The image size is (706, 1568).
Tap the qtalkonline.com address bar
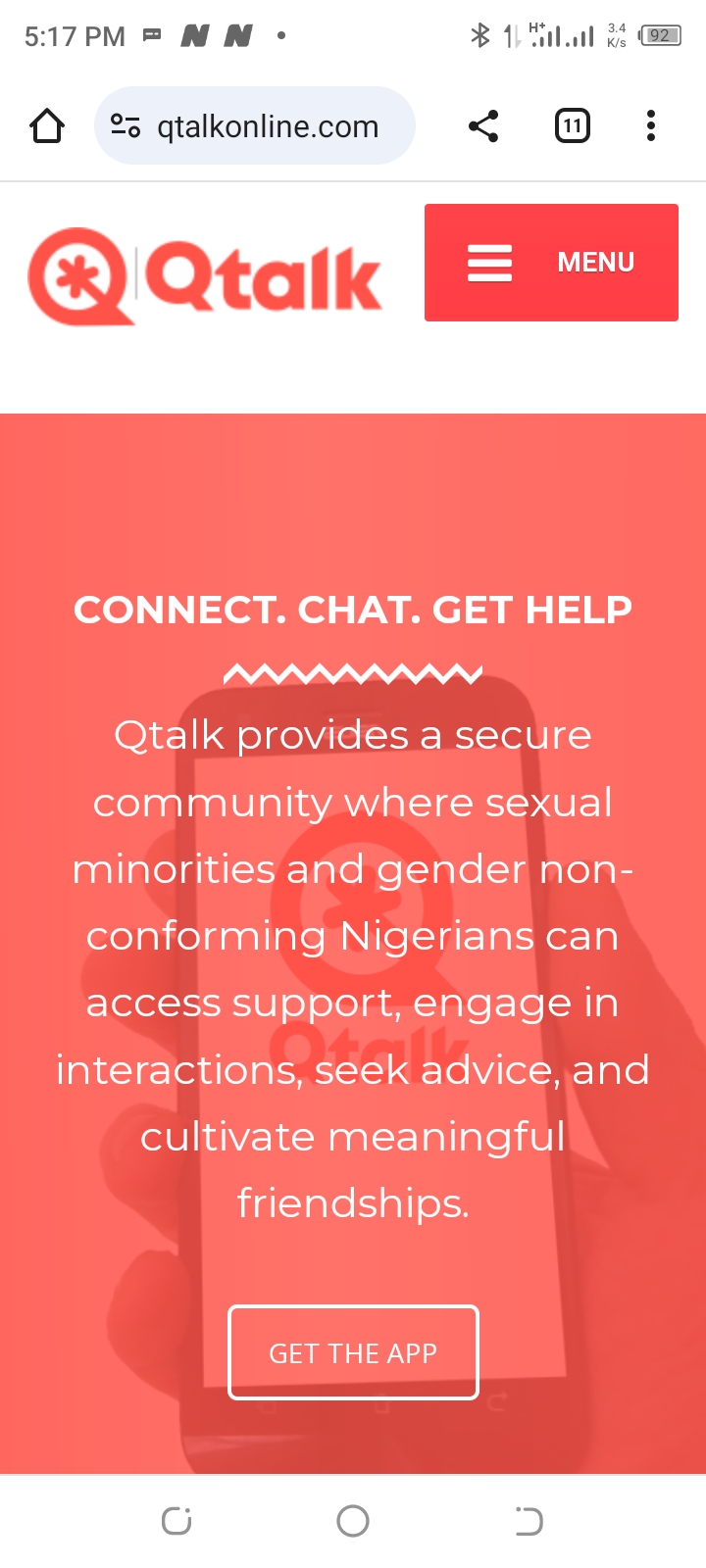coord(267,126)
